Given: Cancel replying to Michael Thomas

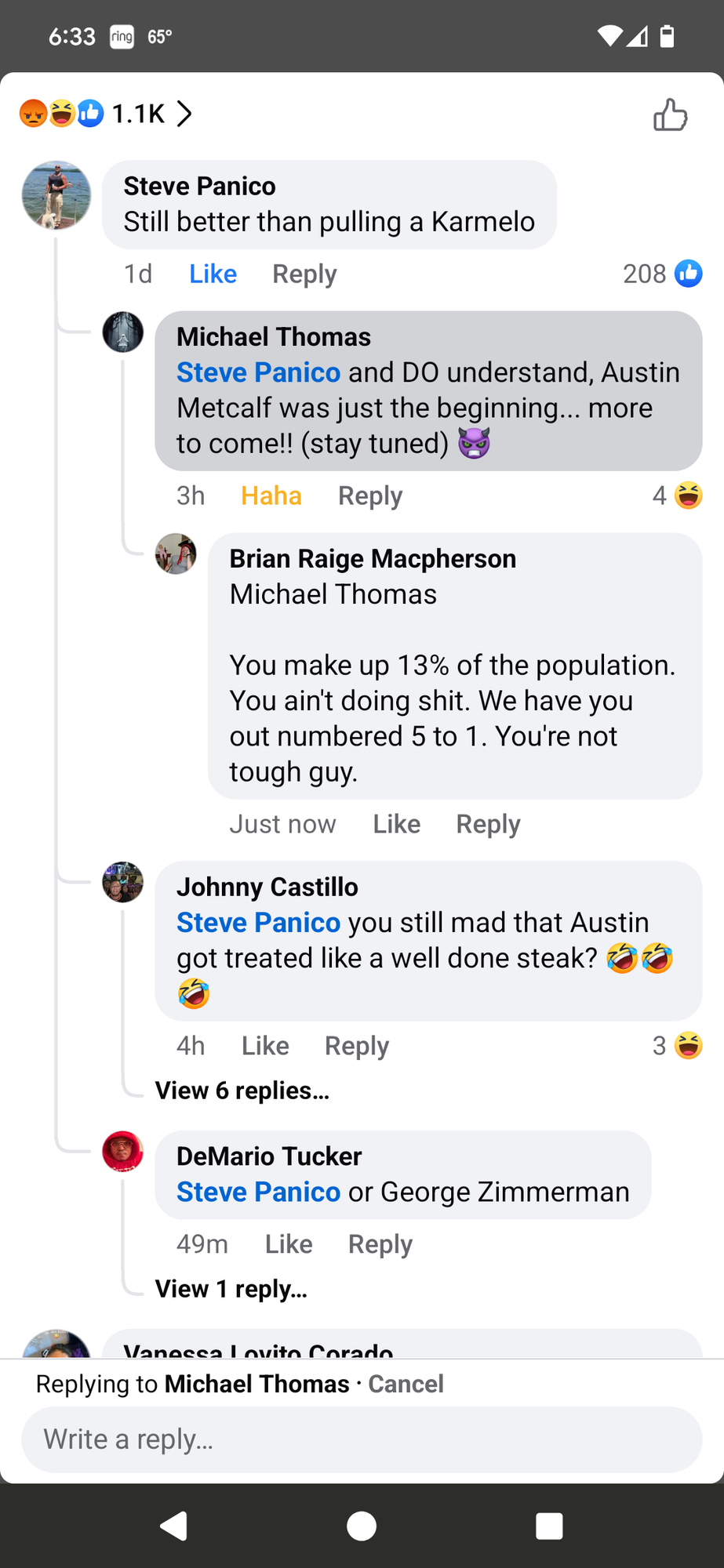Looking at the screenshot, I should click(406, 1385).
